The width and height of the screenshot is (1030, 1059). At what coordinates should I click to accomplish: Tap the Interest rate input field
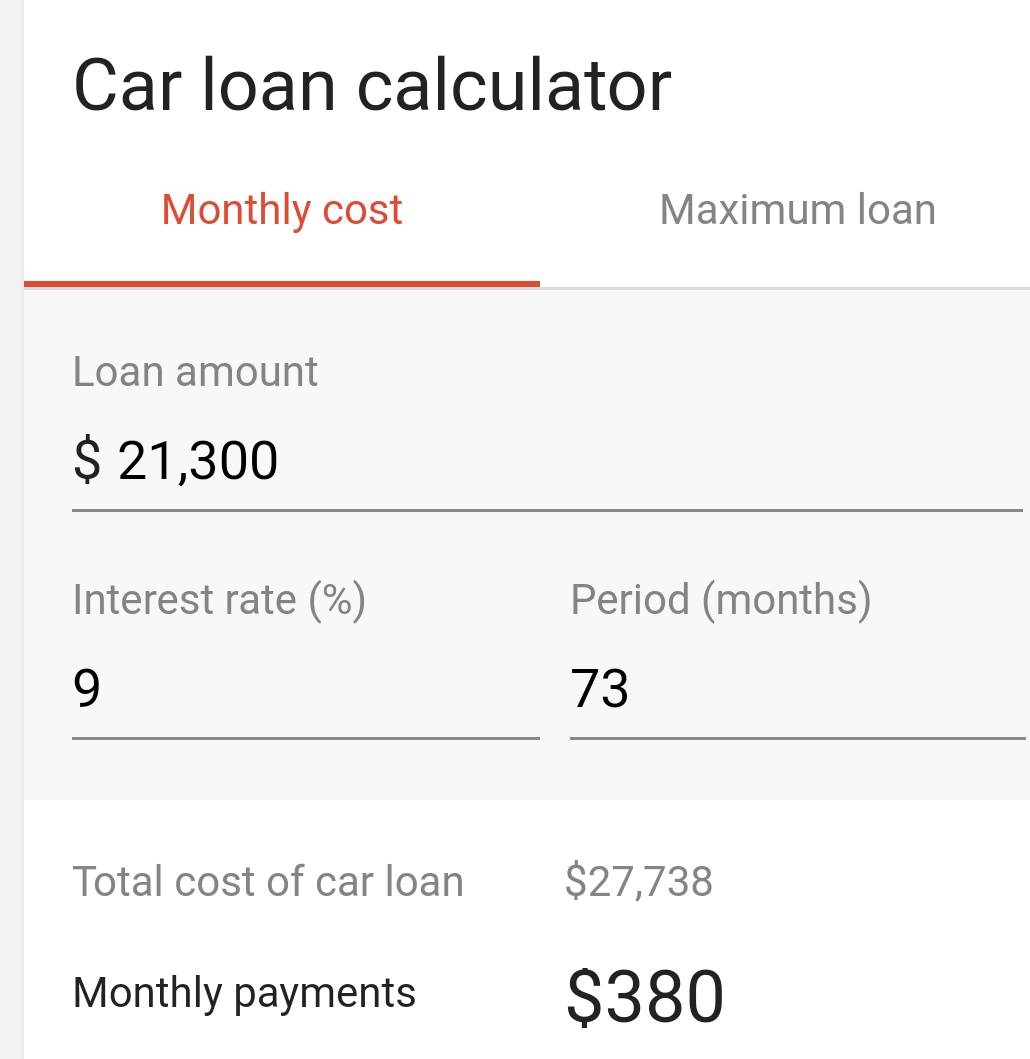[305, 689]
